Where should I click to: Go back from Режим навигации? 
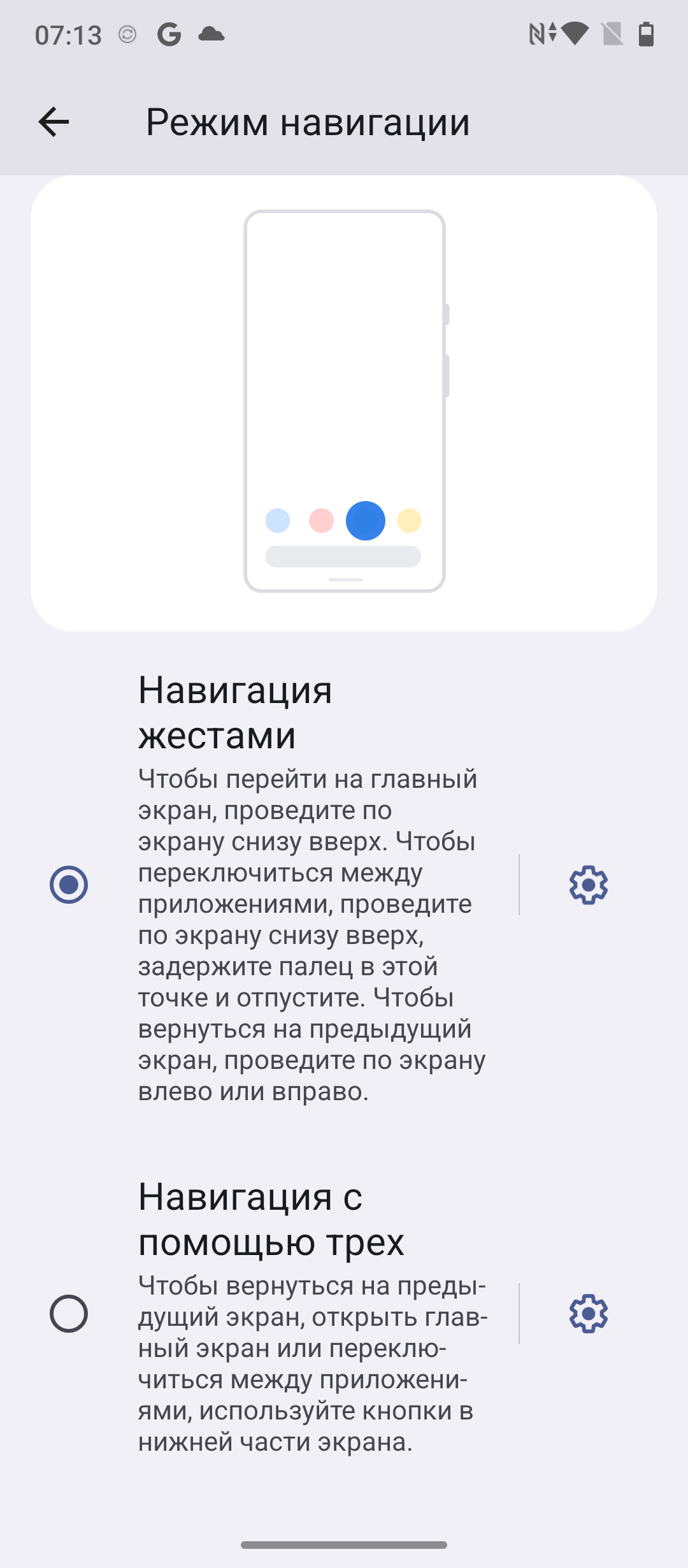click(x=54, y=122)
